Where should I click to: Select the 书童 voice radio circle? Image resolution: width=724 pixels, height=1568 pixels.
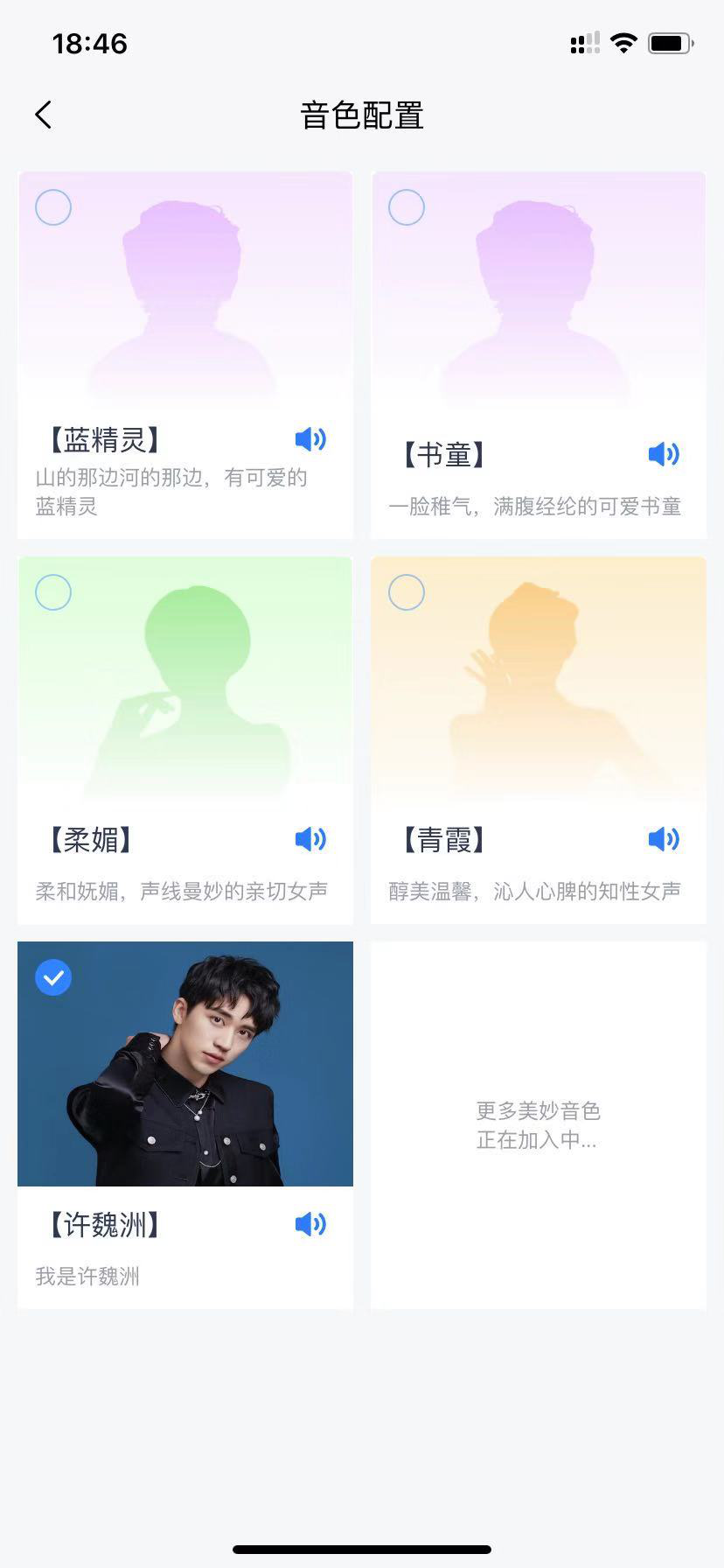click(x=406, y=207)
